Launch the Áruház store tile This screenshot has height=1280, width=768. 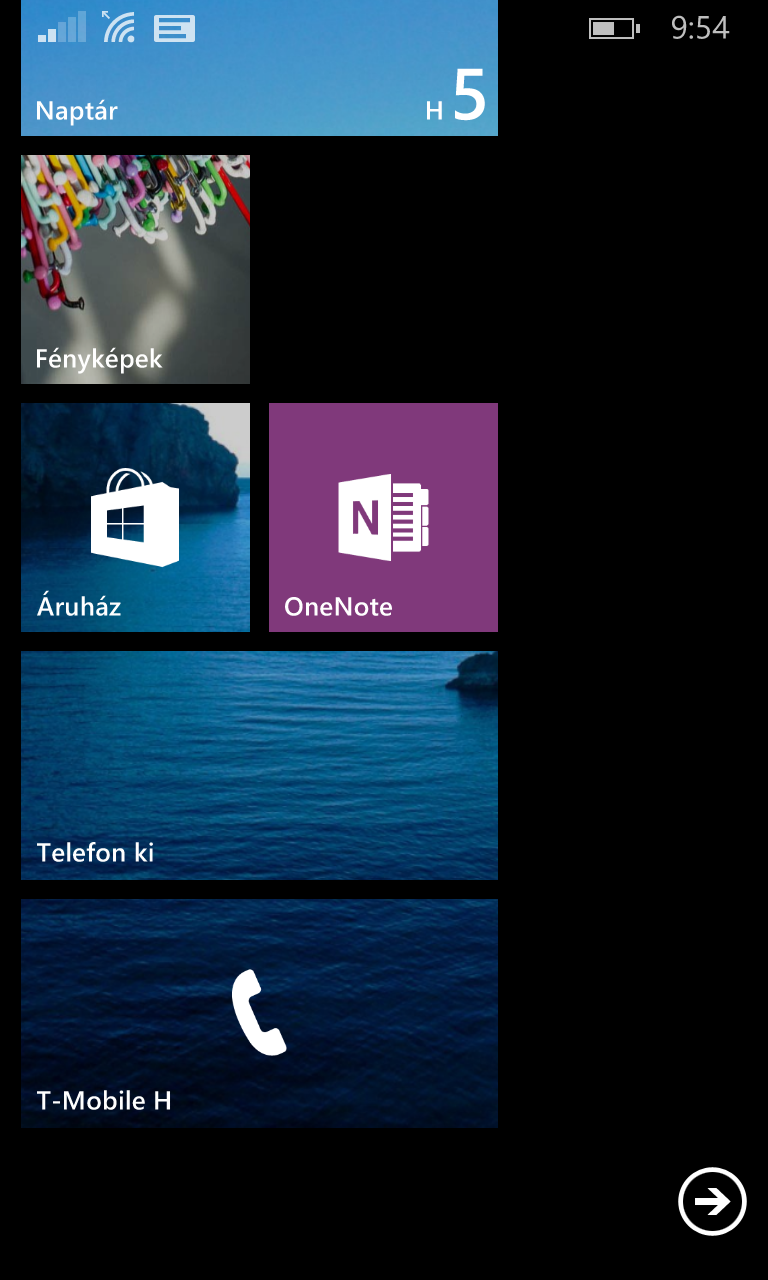pyautogui.click(x=135, y=517)
